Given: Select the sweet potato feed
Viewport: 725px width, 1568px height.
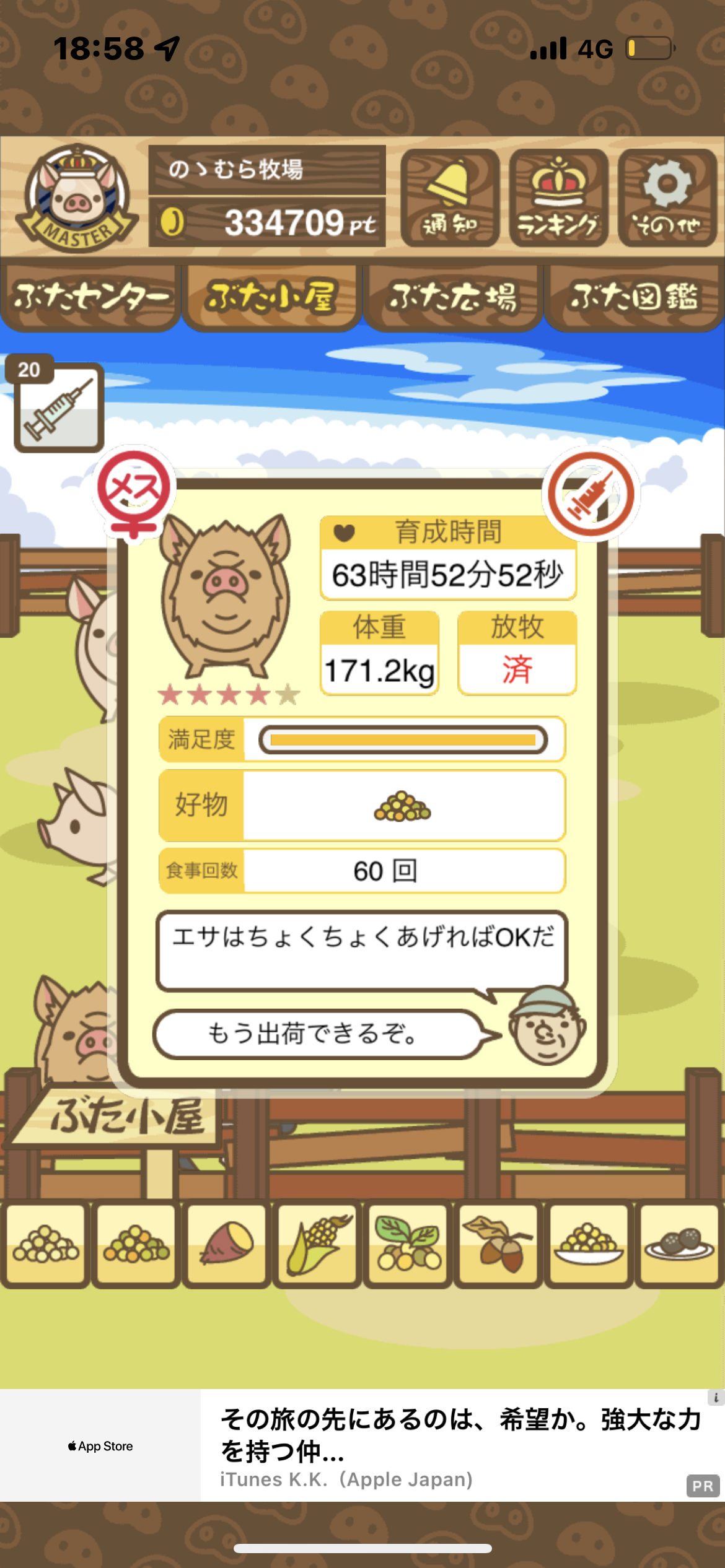Looking at the screenshot, I should pos(227,1244).
